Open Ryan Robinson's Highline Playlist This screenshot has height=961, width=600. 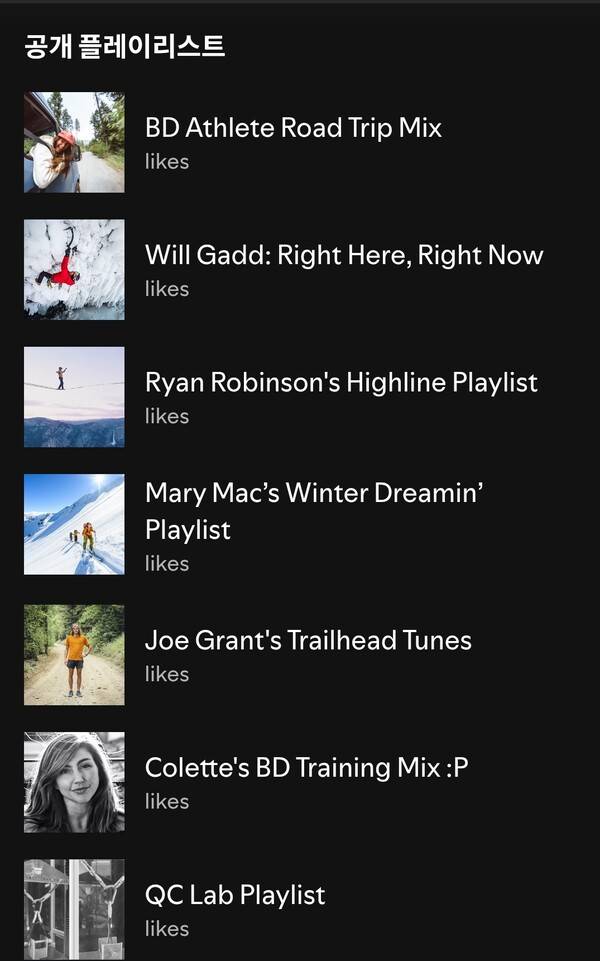pos(341,382)
